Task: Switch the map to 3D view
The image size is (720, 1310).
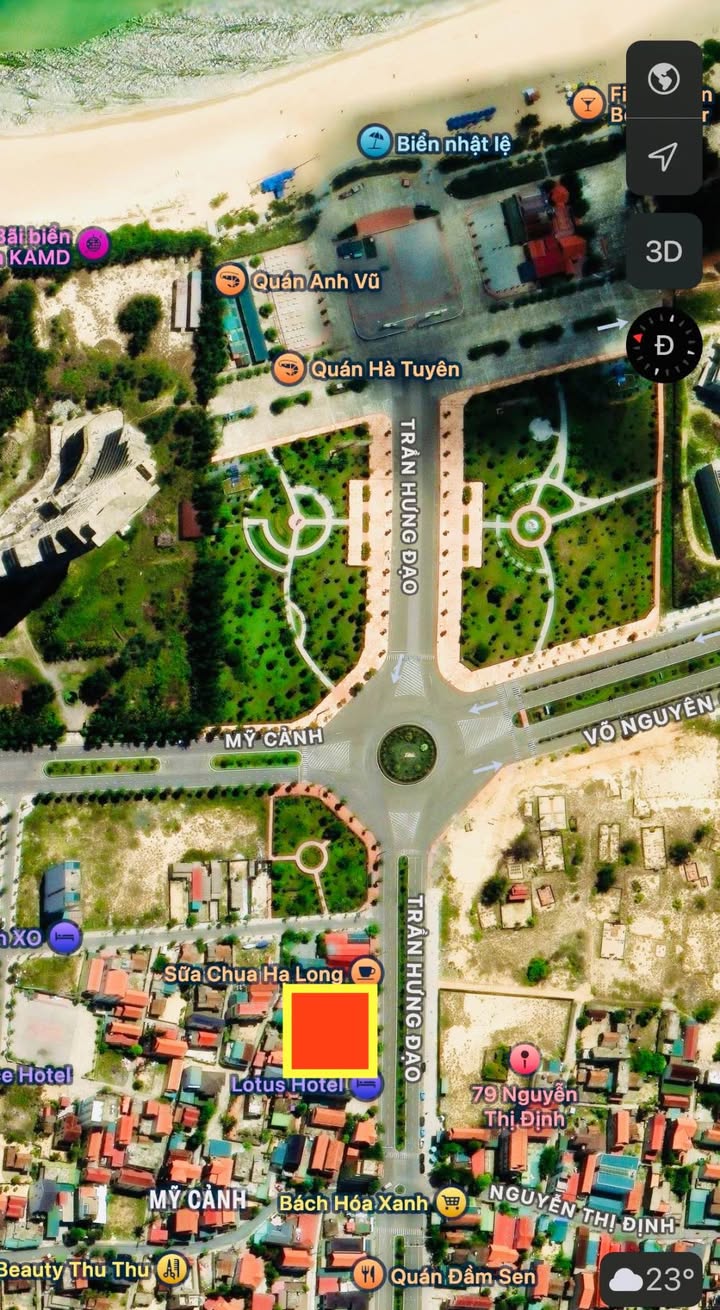Action: click(664, 251)
